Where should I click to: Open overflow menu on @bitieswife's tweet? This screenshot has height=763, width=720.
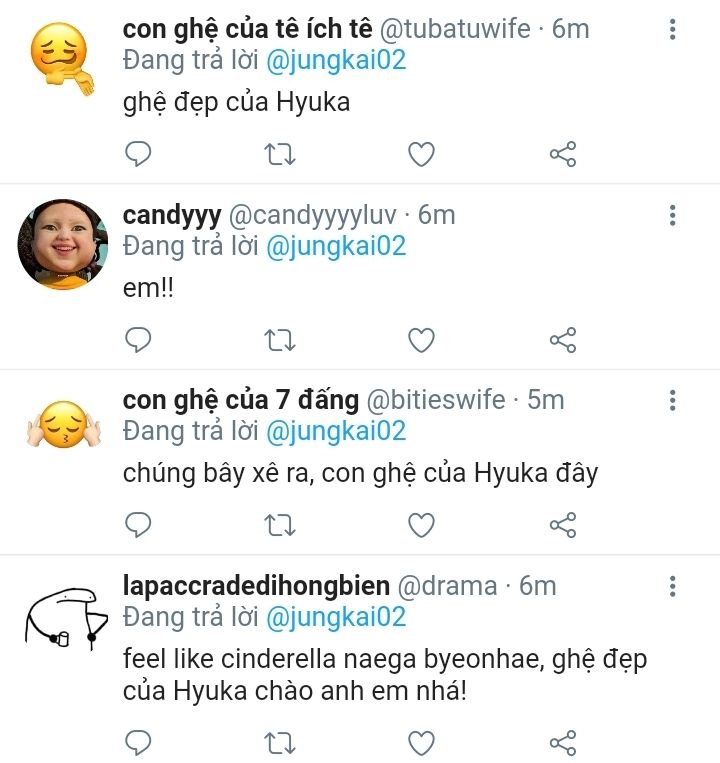click(673, 401)
